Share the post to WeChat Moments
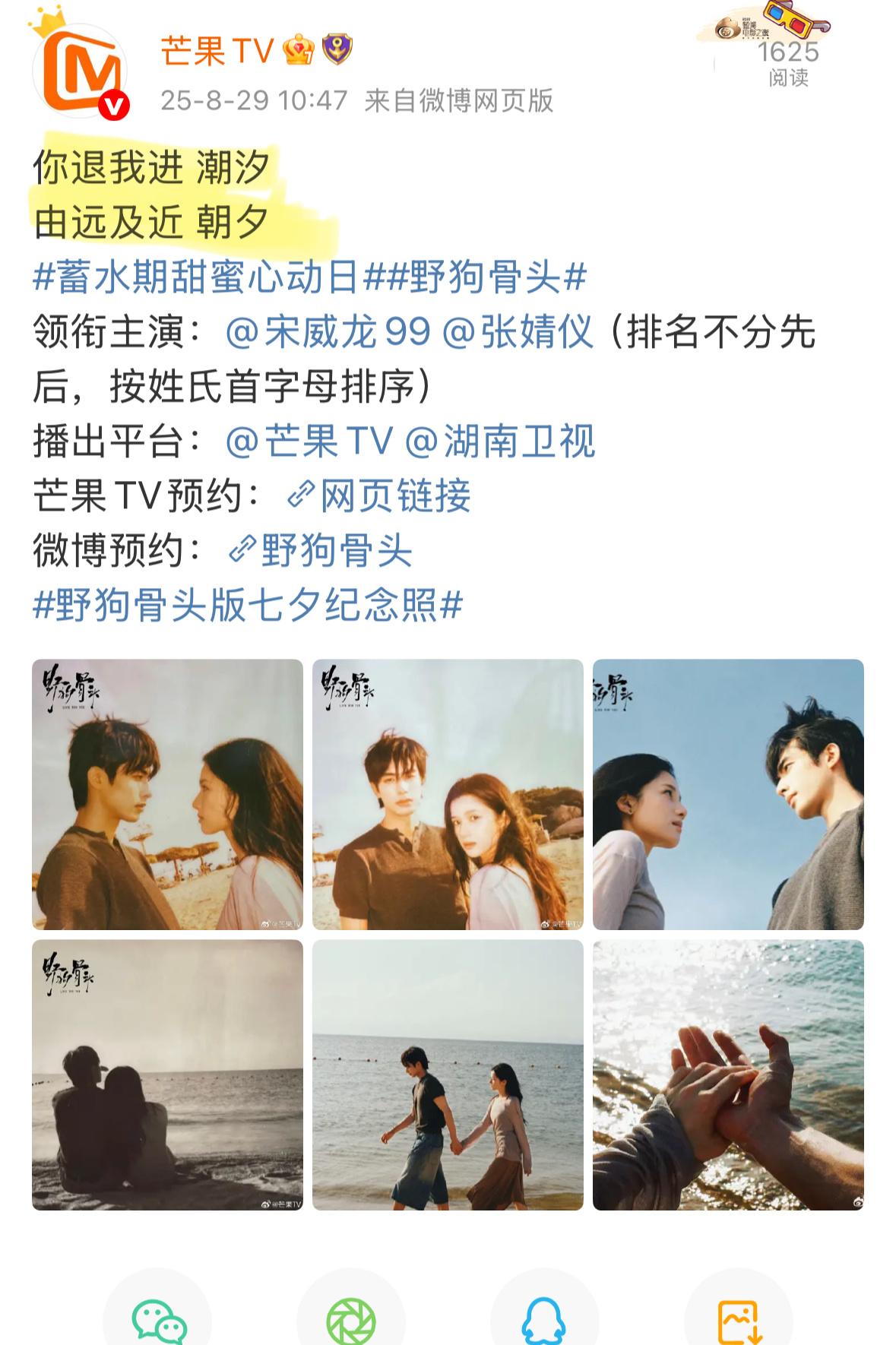The height and width of the screenshot is (1345, 896). coord(351,1321)
